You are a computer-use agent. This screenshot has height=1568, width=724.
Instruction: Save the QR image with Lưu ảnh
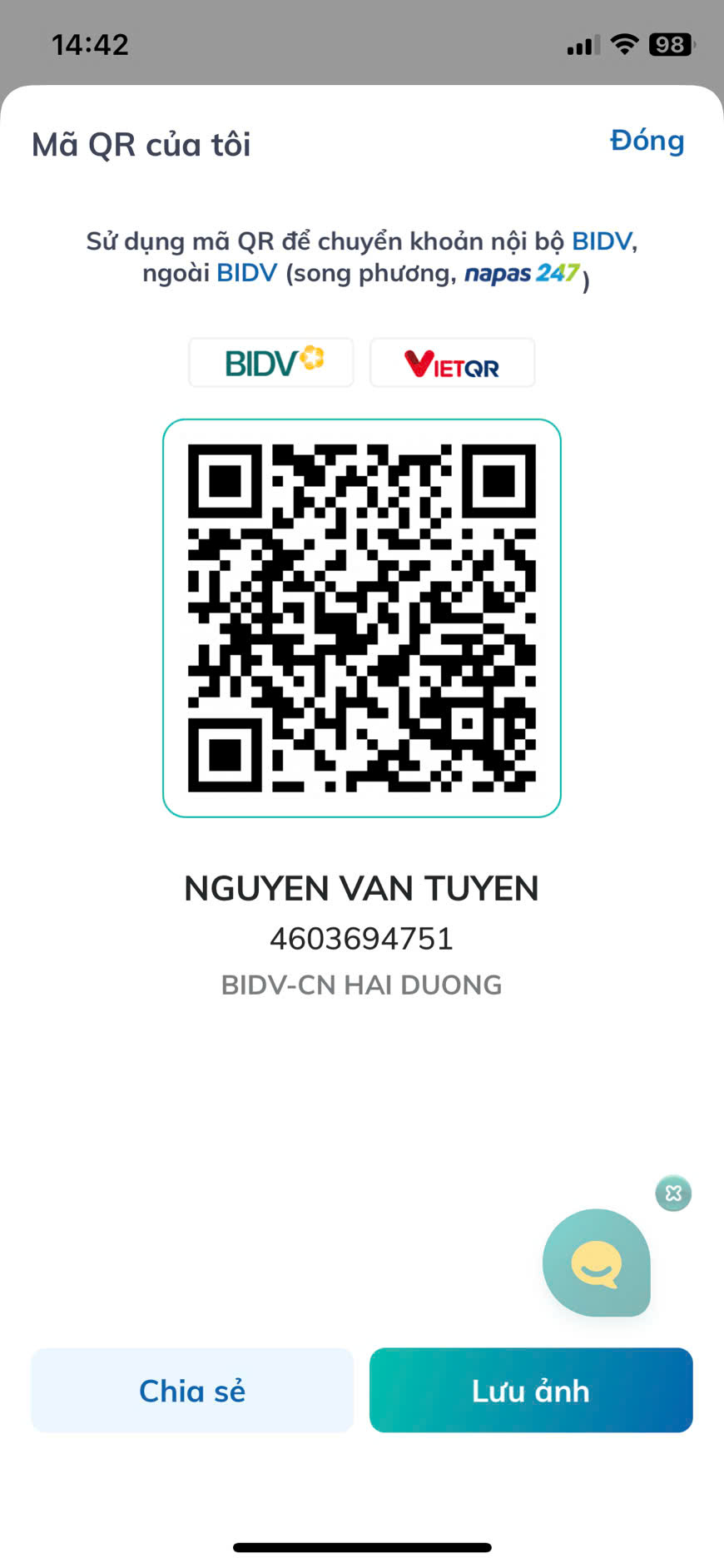point(531,1390)
